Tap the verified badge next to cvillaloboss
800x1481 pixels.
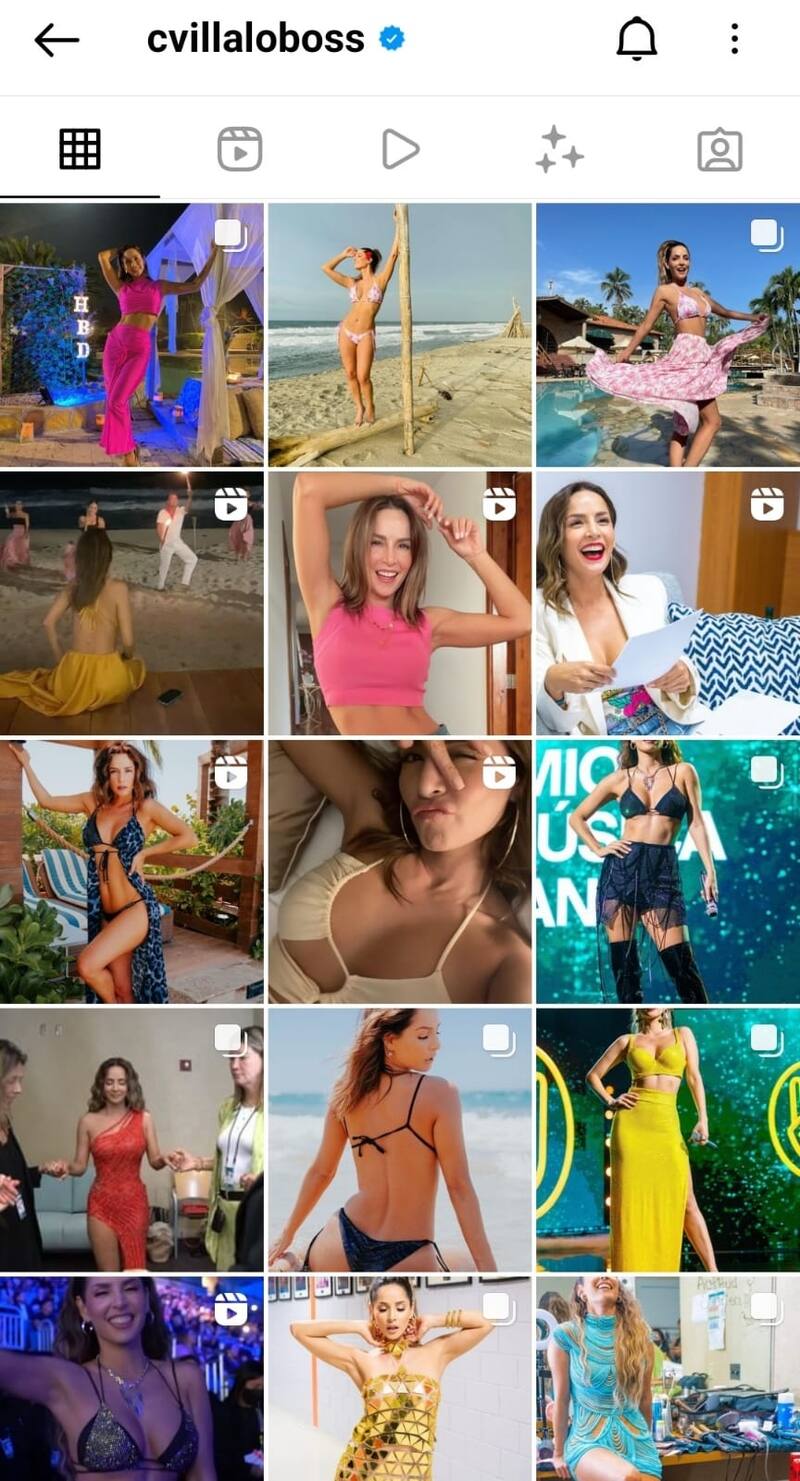coord(388,38)
